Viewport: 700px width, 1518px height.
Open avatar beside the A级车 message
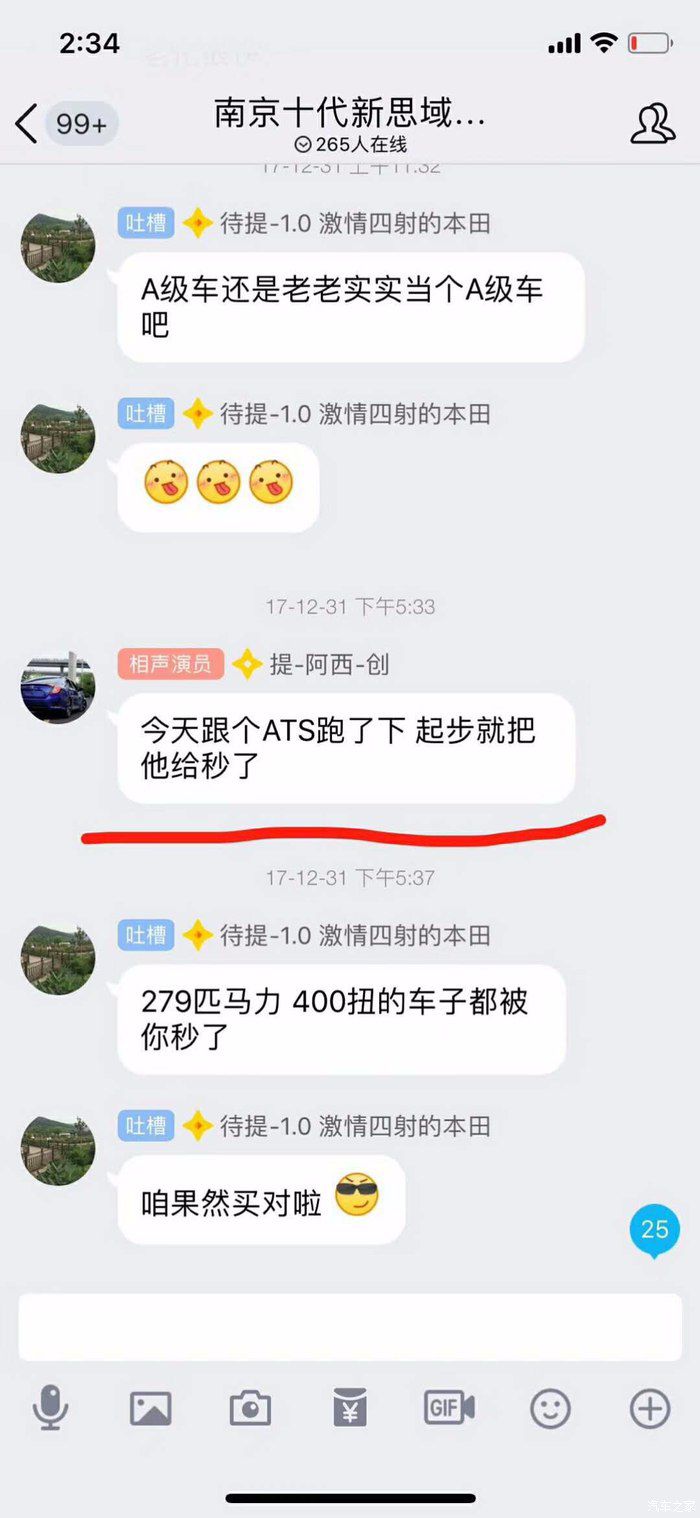(x=58, y=245)
